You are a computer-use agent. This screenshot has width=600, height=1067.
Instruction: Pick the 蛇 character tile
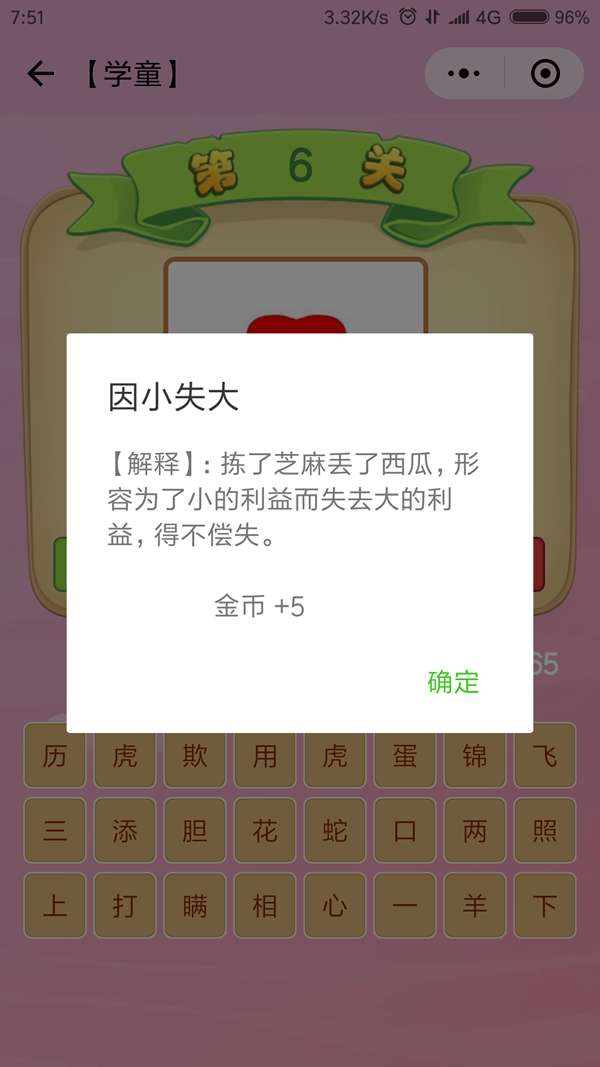335,831
